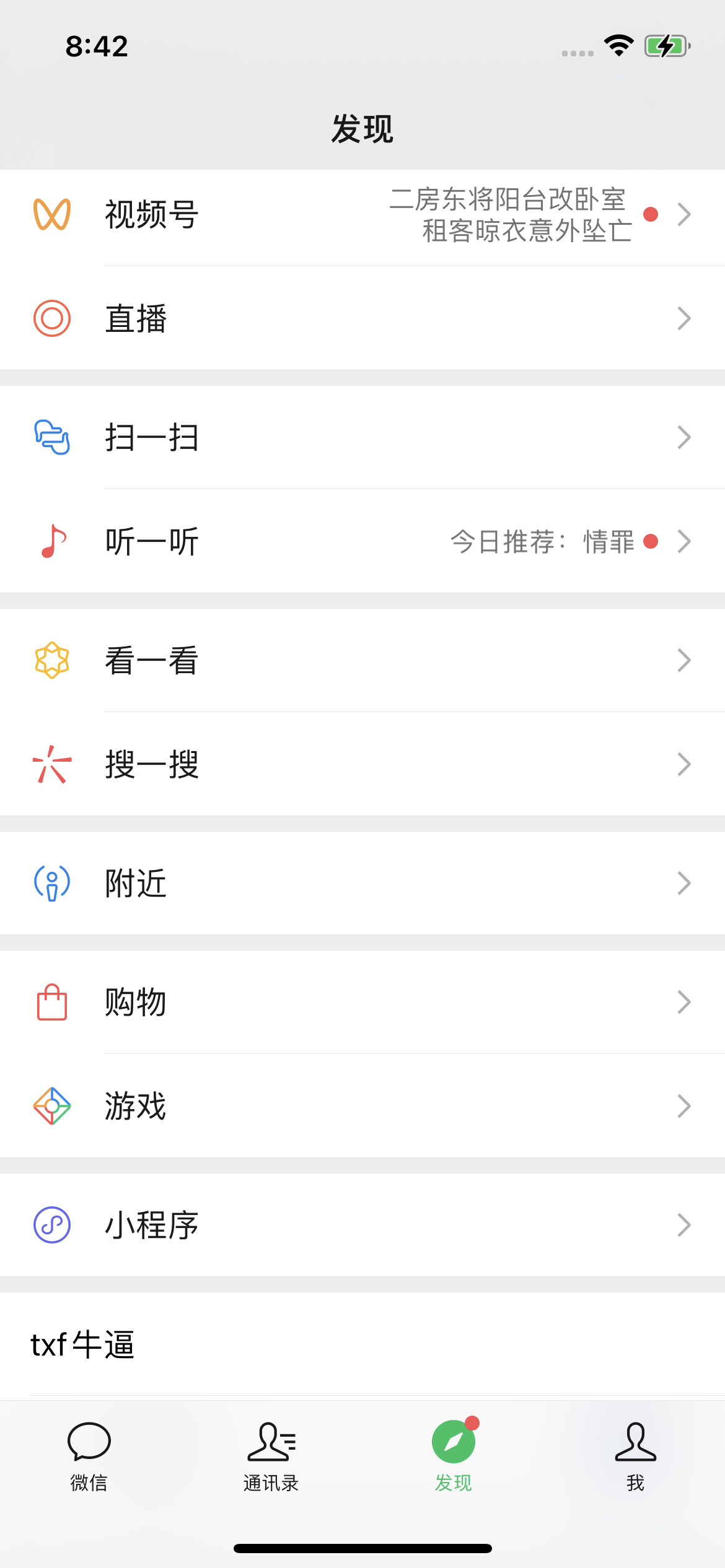Select the txf牛逼 row
725x1568 pixels.
click(362, 1345)
